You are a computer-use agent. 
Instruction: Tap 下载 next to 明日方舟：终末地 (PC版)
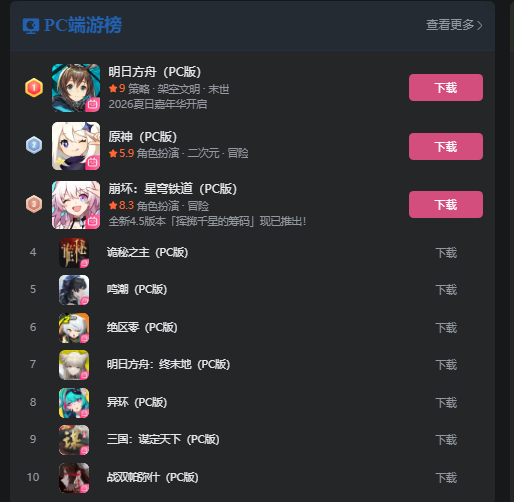(x=446, y=365)
